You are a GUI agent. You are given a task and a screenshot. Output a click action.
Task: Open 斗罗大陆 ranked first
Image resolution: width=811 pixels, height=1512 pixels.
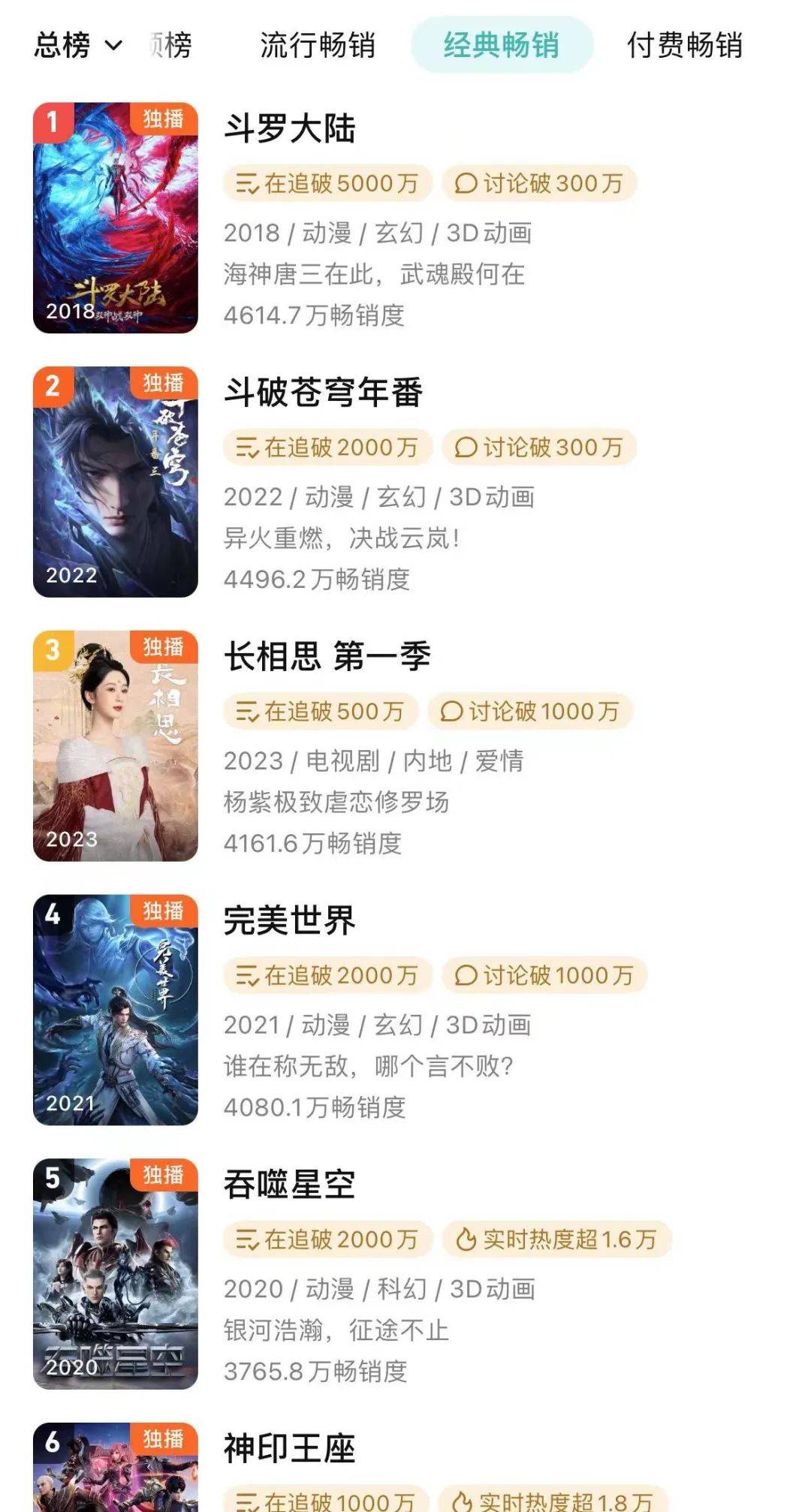405,218
